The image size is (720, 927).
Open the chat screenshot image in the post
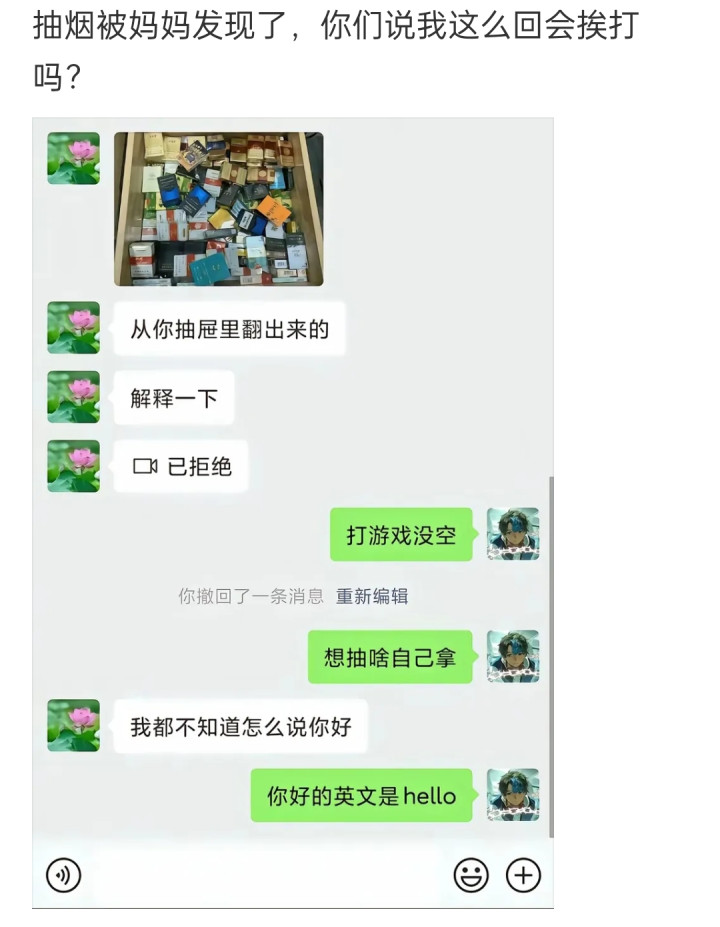pyautogui.click(x=293, y=513)
